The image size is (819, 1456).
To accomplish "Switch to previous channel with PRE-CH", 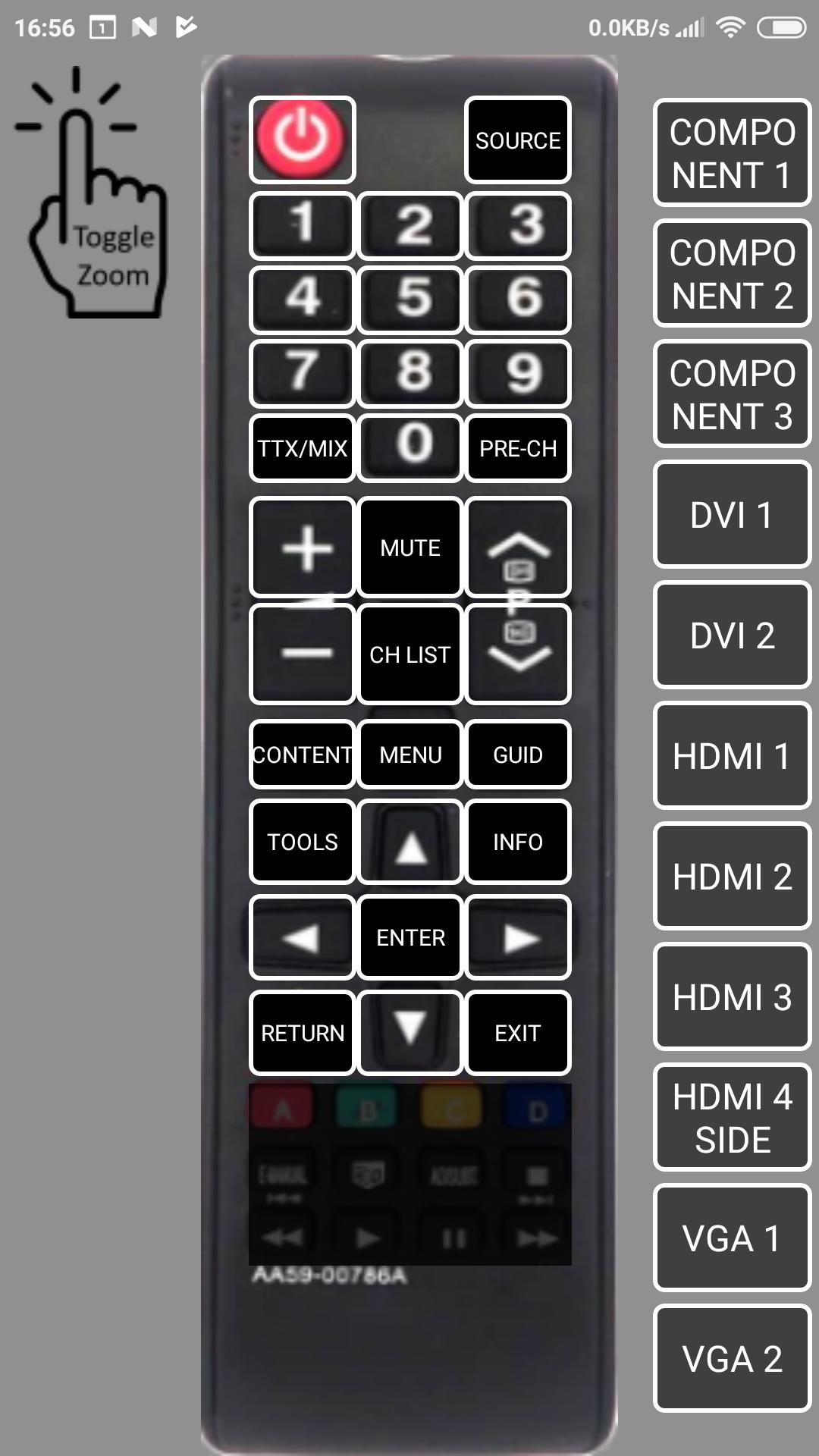I will point(518,448).
